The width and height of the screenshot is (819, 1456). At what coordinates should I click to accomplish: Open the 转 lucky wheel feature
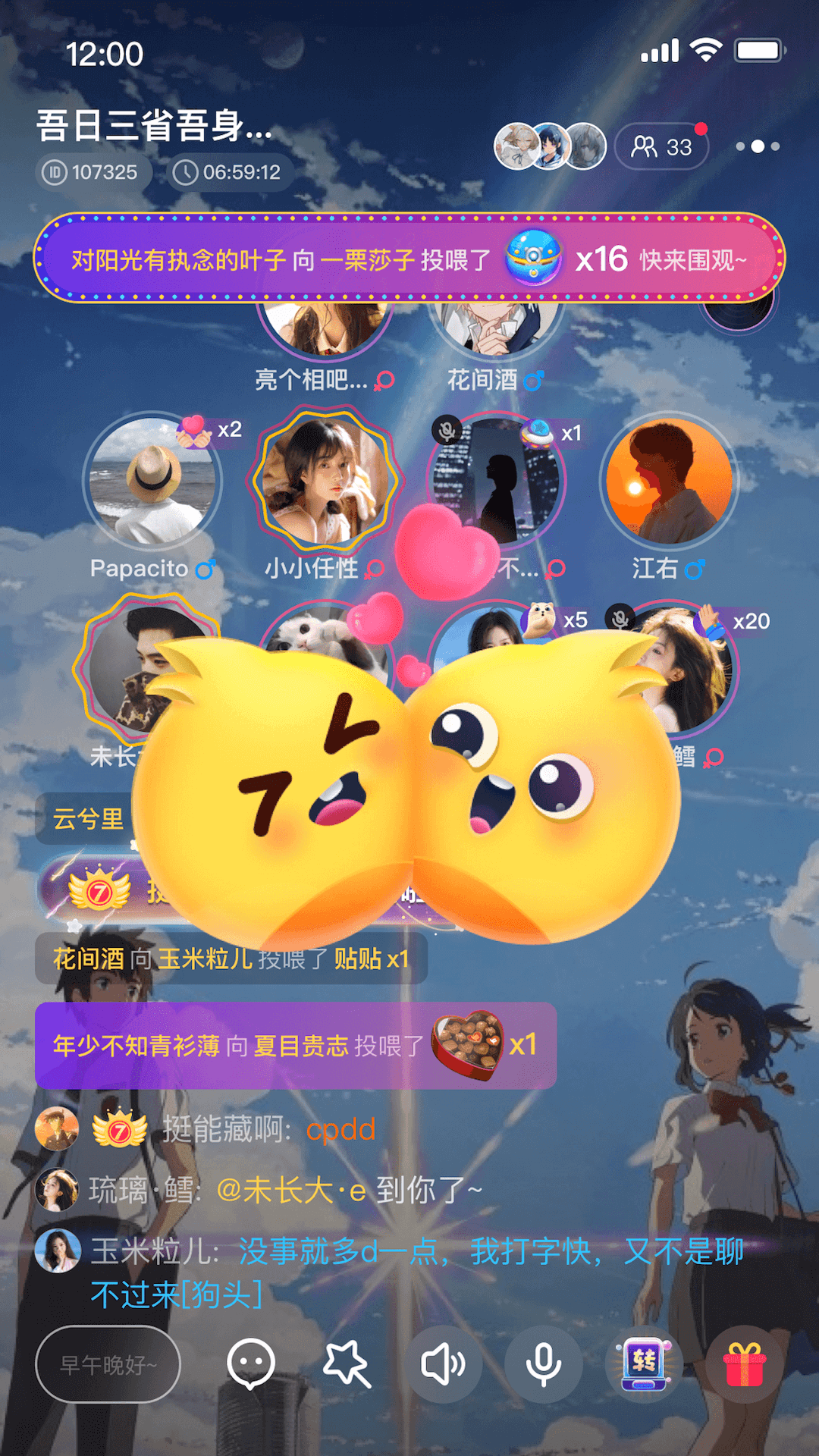click(644, 1361)
